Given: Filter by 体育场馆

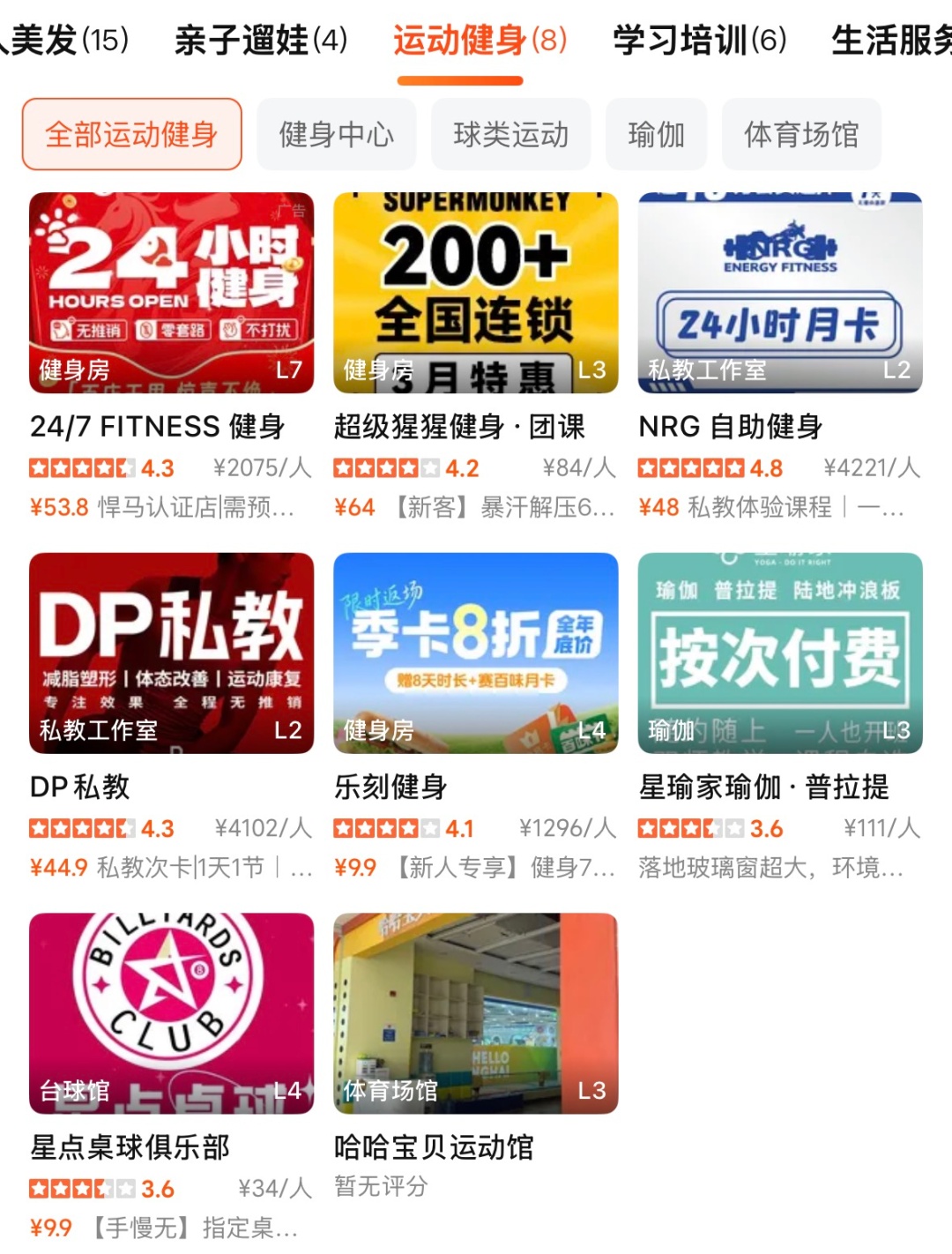Looking at the screenshot, I should pos(801,135).
